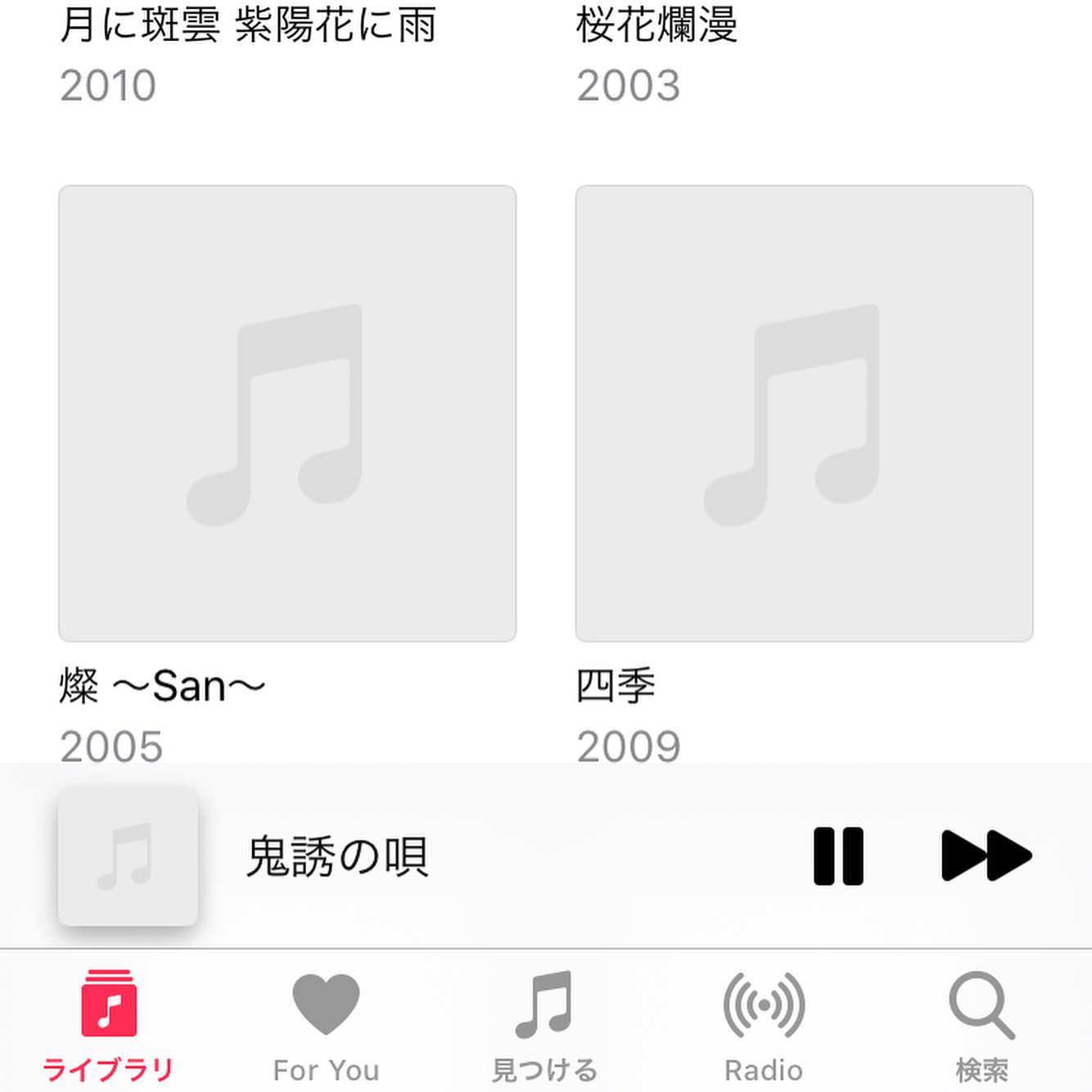The height and width of the screenshot is (1092, 1092).
Task: Open the 四季 album
Action: pos(804,414)
